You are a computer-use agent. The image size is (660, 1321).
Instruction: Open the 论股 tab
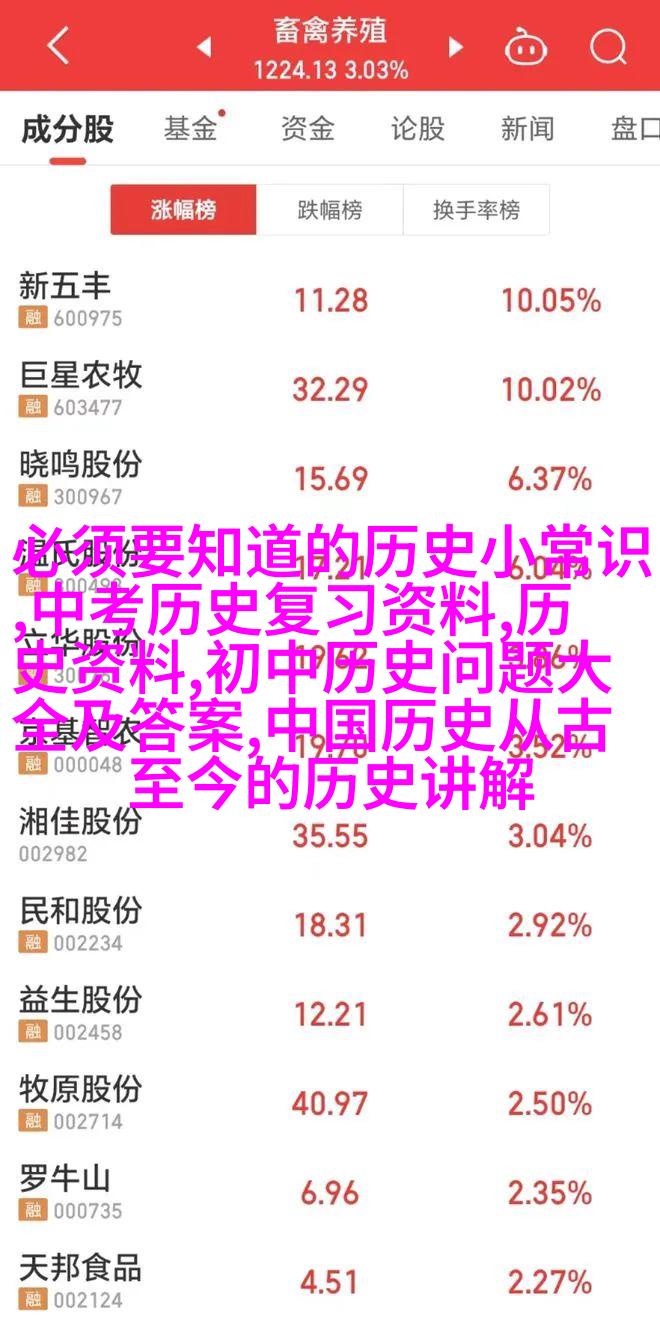point(417,128)
